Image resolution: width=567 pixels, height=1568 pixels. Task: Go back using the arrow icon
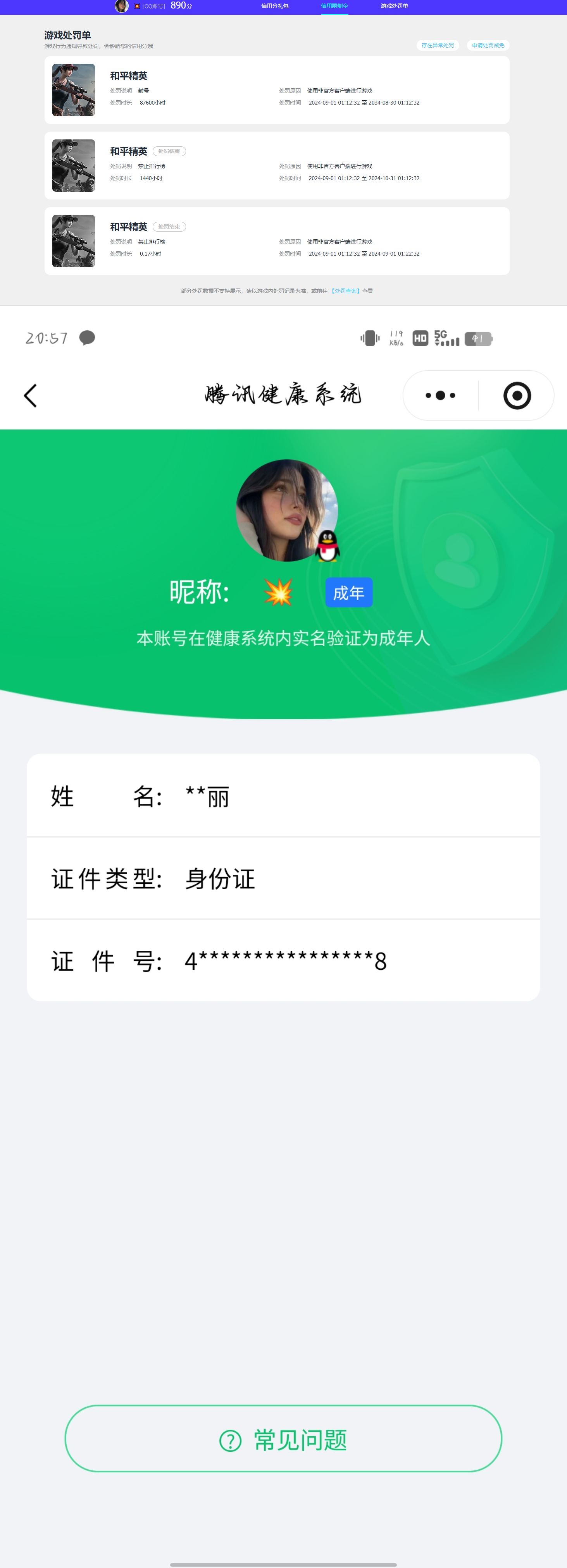coord(31,396)
